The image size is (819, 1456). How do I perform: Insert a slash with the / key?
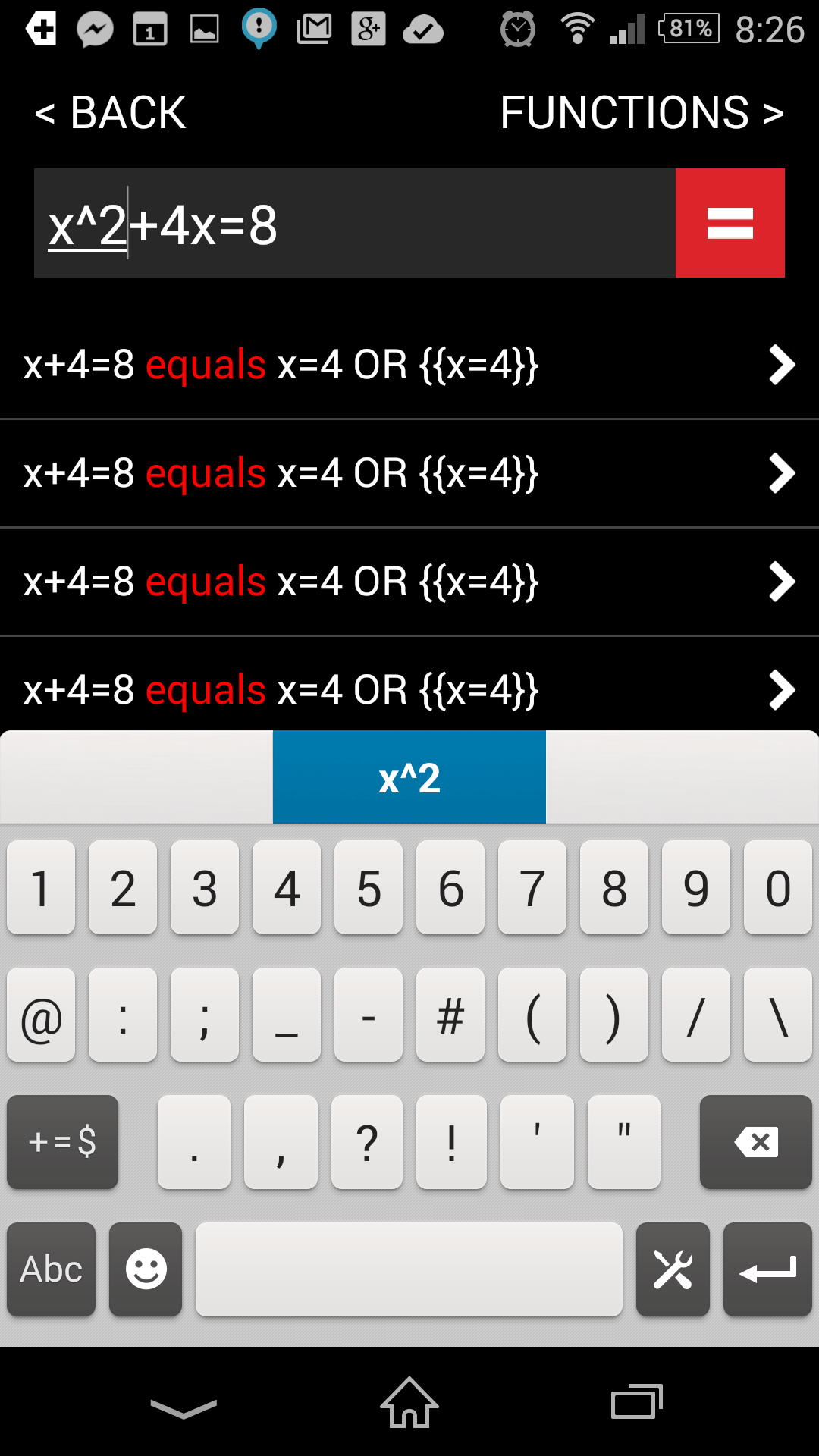pyautogui.click(x=696, y=1015)
